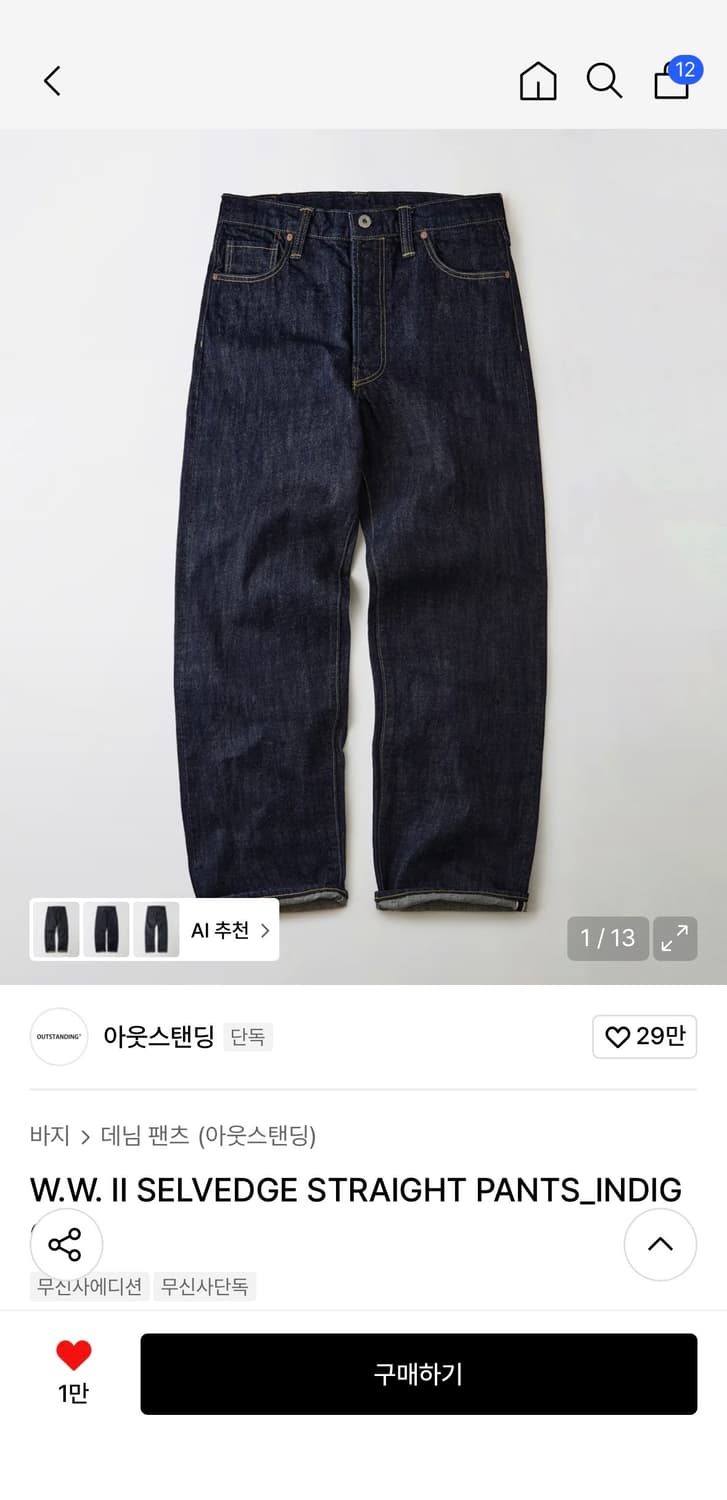Open the home screen via house icon
The image size is (727, 1500).
pos(538,81)
